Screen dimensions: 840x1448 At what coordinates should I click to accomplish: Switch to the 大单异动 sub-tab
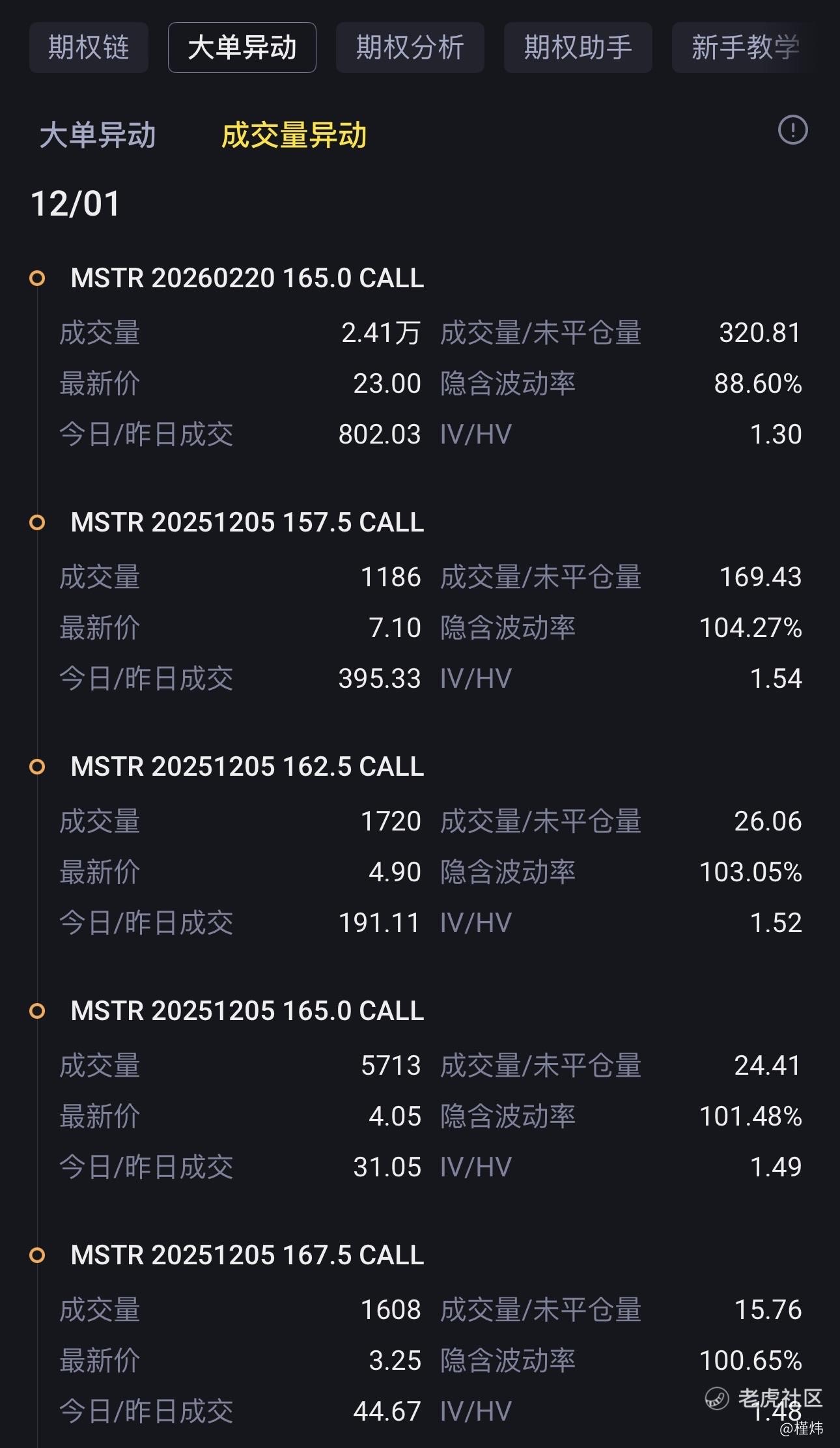pos(98,135)
